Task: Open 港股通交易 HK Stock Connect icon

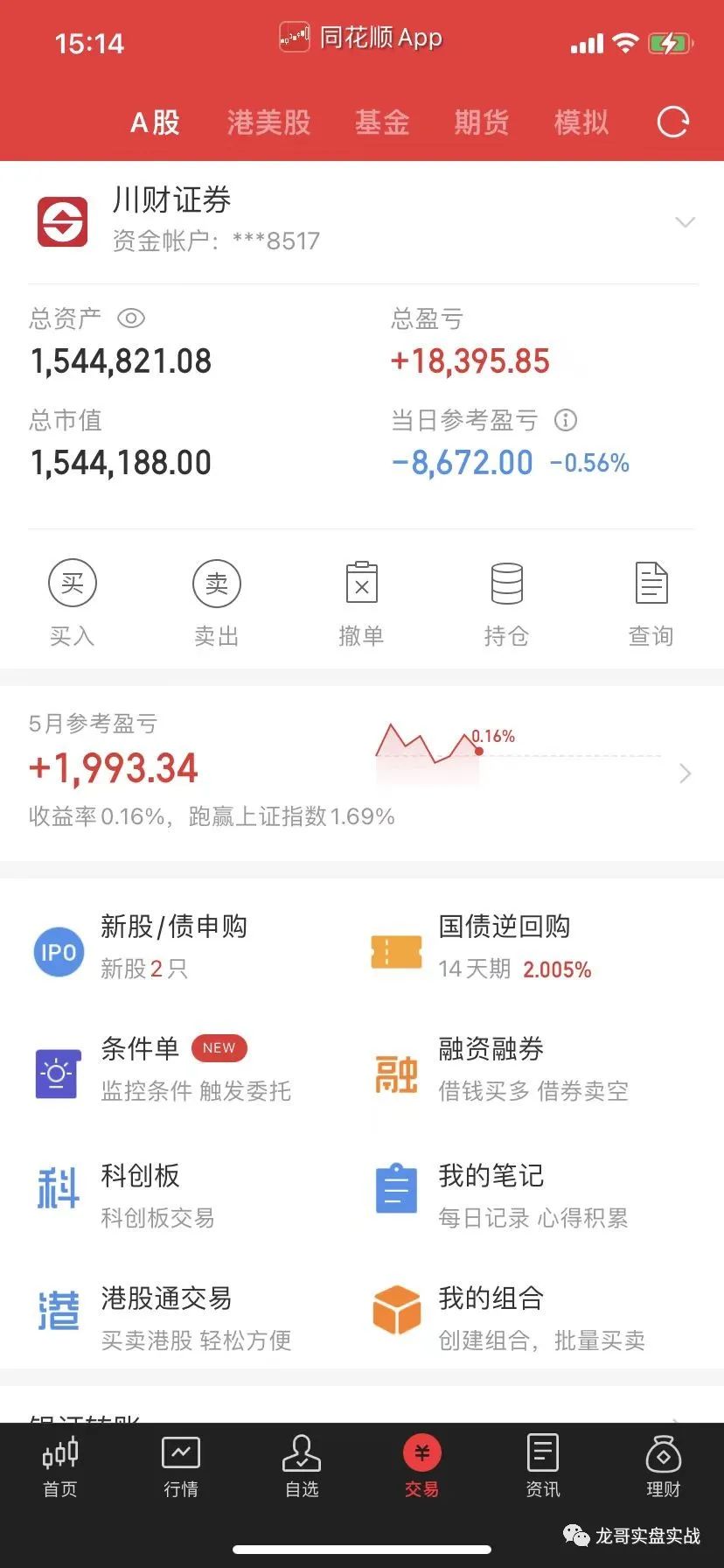Action: [x=58, y=1311]
